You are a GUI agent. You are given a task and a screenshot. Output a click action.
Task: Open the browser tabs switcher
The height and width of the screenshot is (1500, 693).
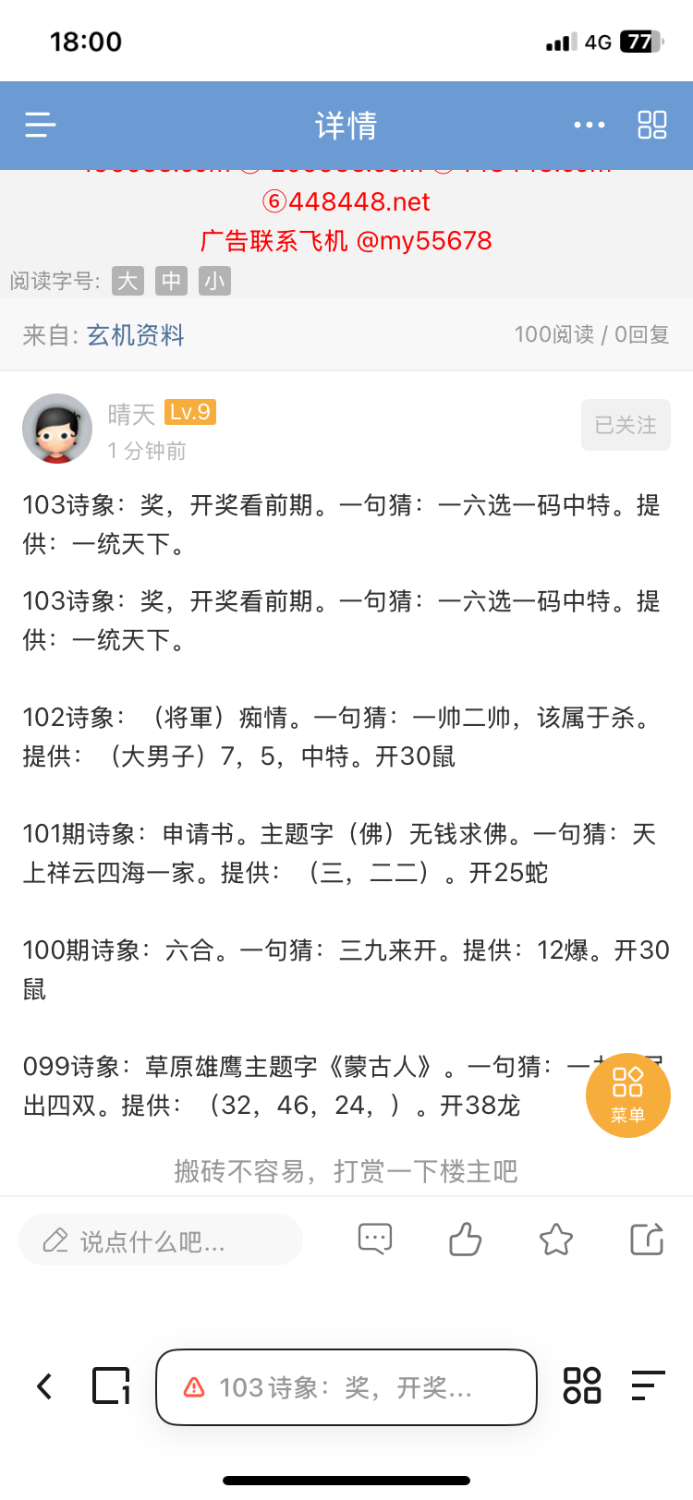tap(111, 1387)
